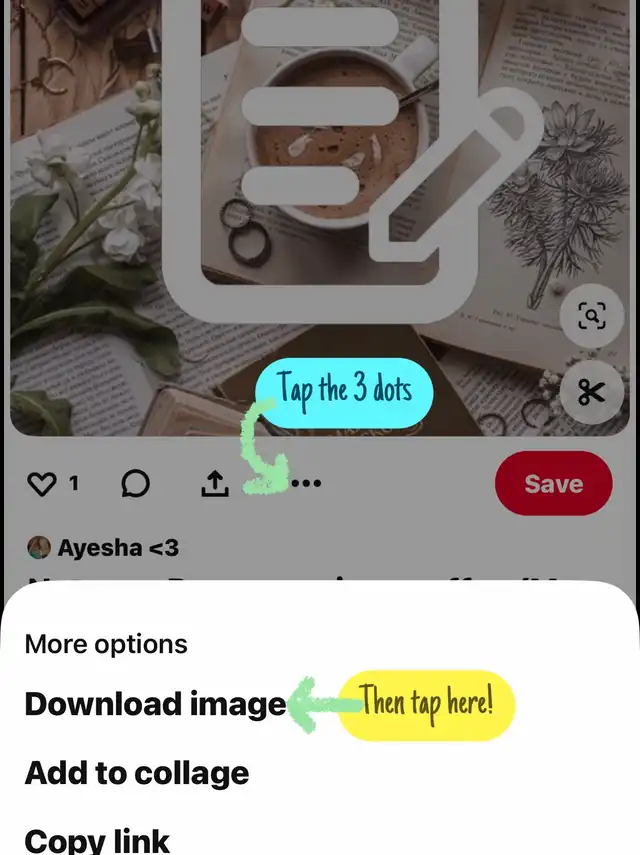
Task: Launch visual search lens on the image
Action: point(591,315)
